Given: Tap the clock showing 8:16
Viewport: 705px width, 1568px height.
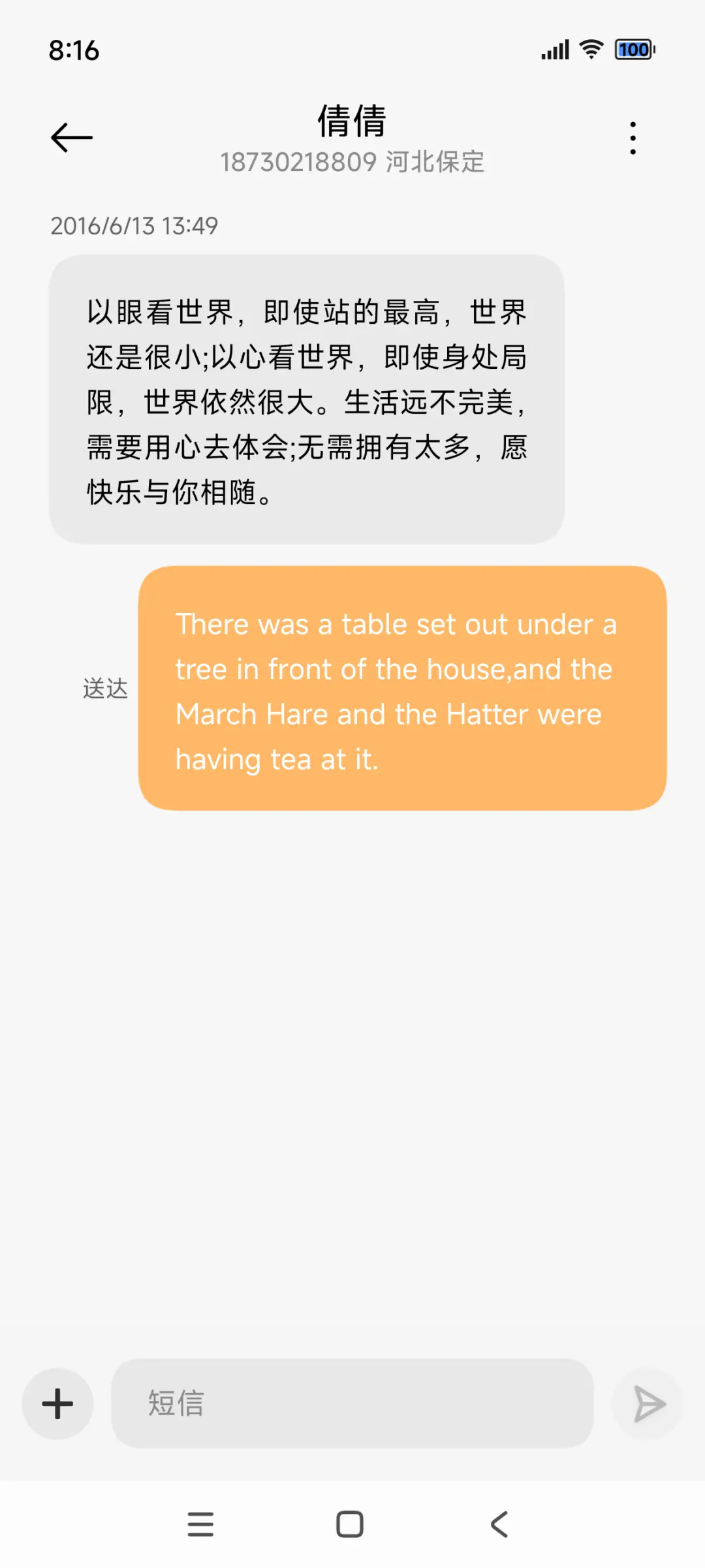Looking at the screenshot, I should pos(74,50).
